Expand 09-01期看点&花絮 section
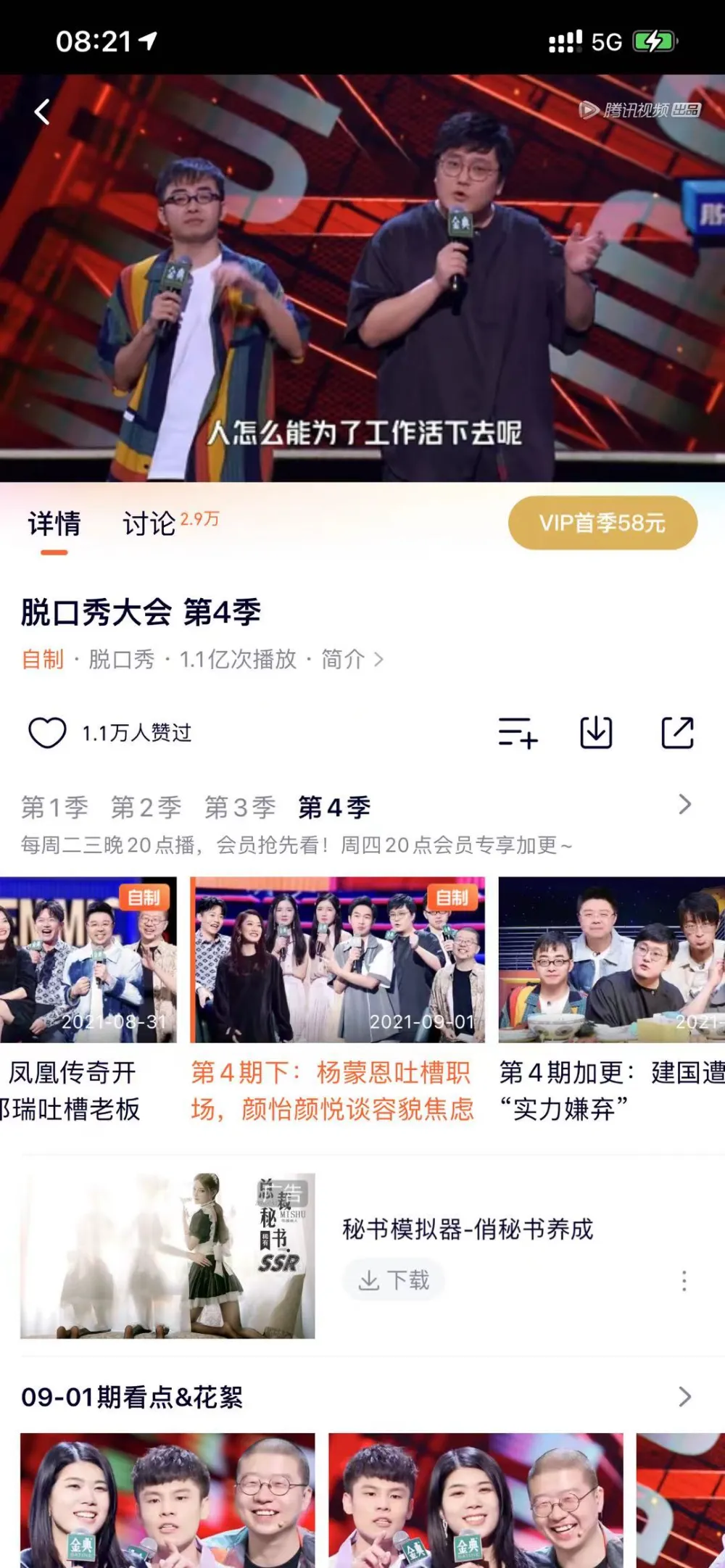 click(x=684, y=1397)
